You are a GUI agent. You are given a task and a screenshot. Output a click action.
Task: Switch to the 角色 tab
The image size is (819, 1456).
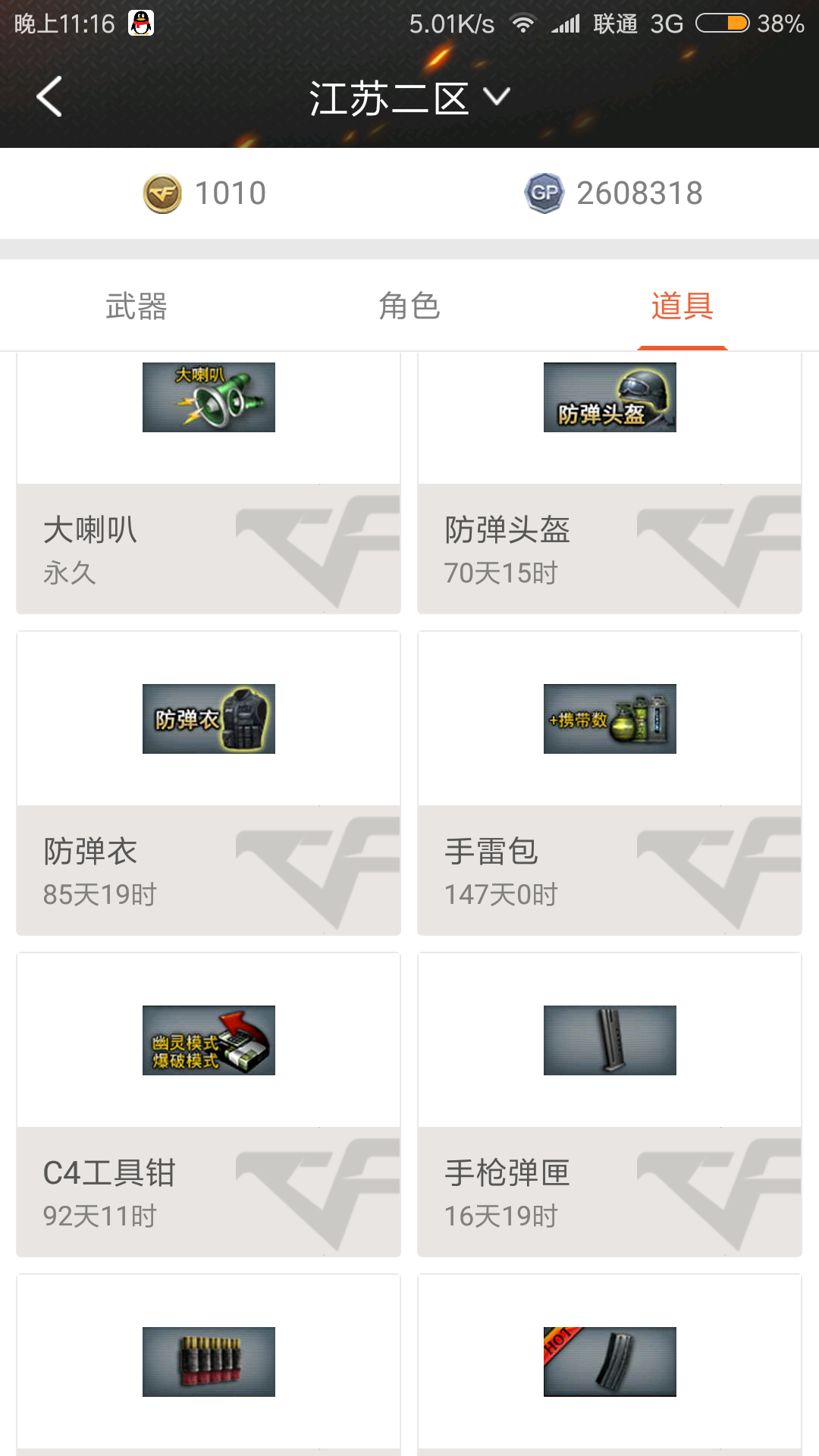click(x=409, y=306)
